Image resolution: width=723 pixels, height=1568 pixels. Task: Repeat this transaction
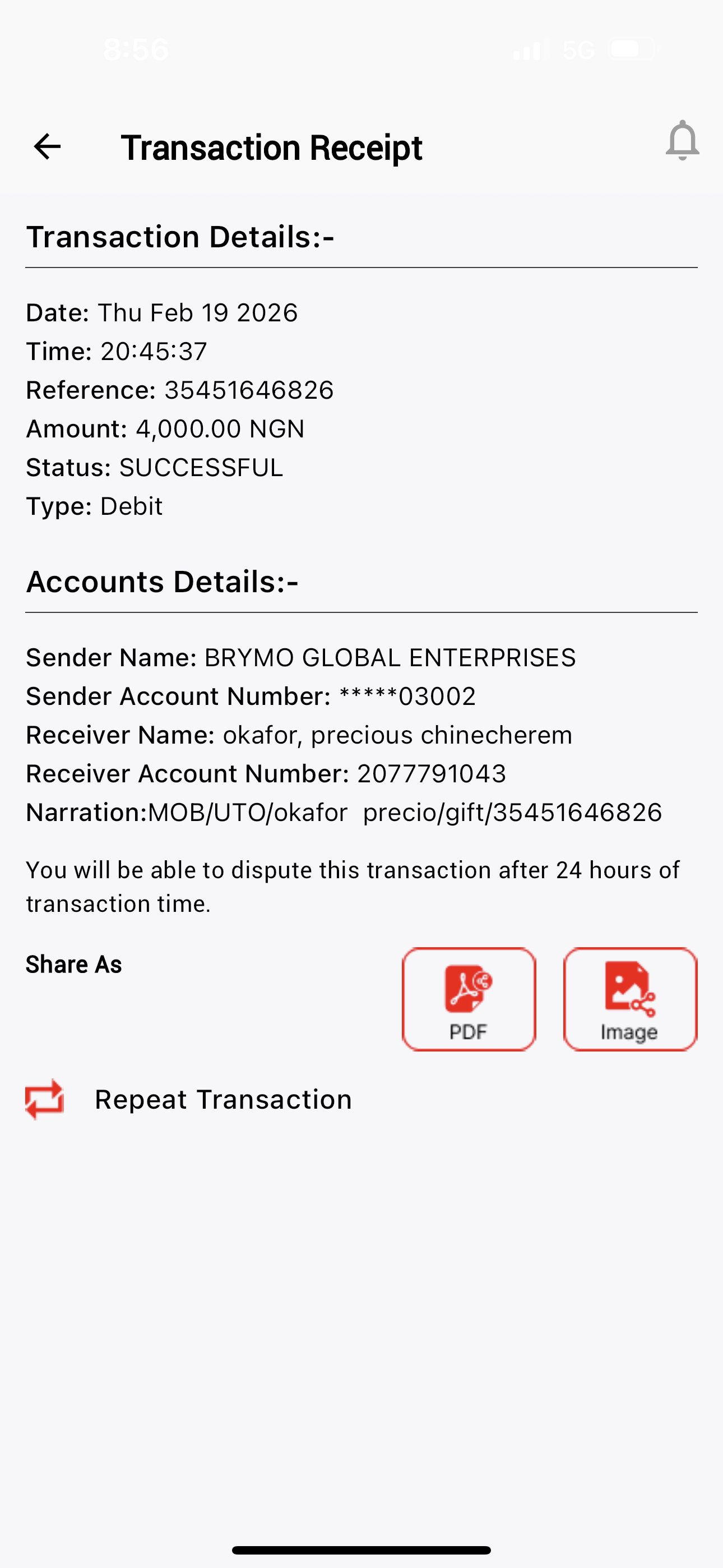click(x=189, y=1099)
